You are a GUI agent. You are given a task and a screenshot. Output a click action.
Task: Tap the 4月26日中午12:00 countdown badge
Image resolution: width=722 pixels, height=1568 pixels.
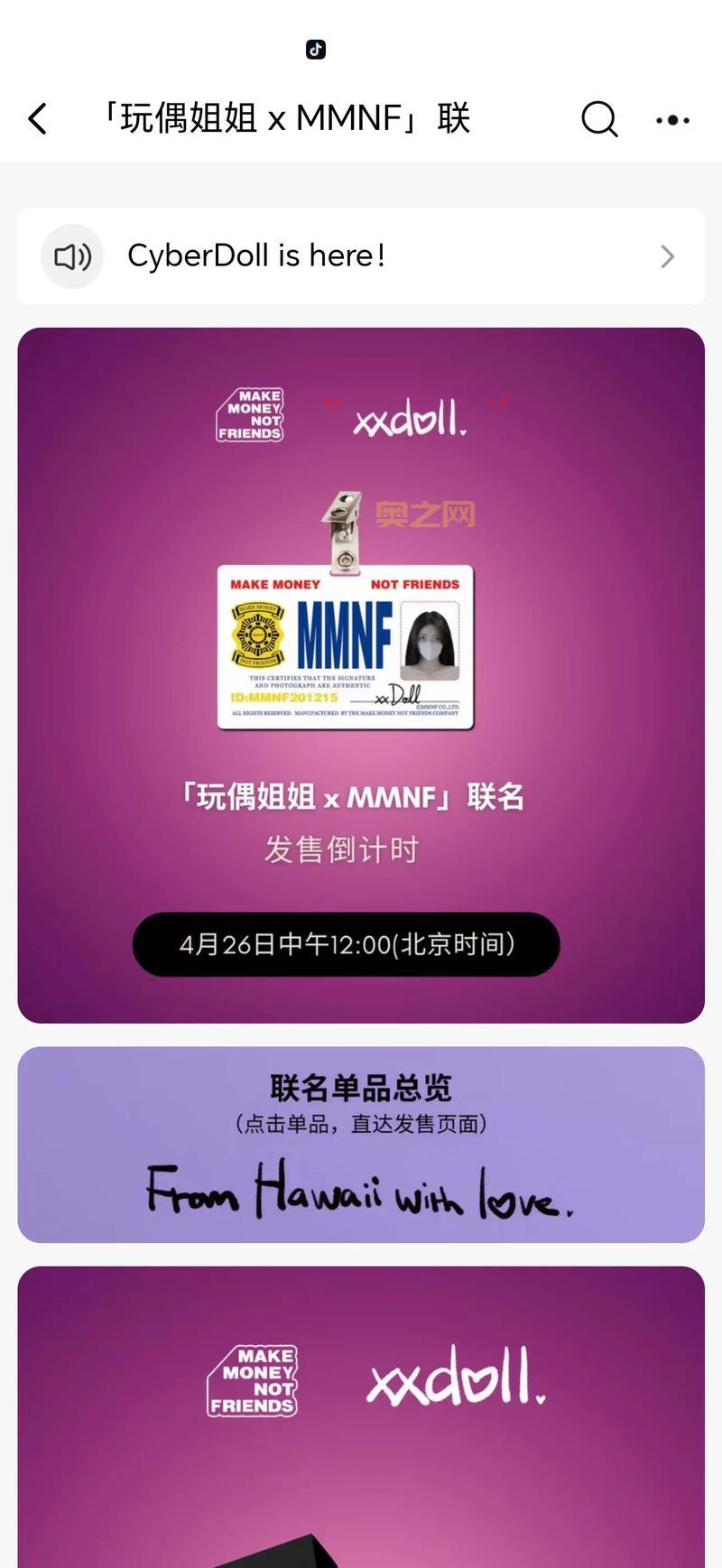[x=346, y=944]
